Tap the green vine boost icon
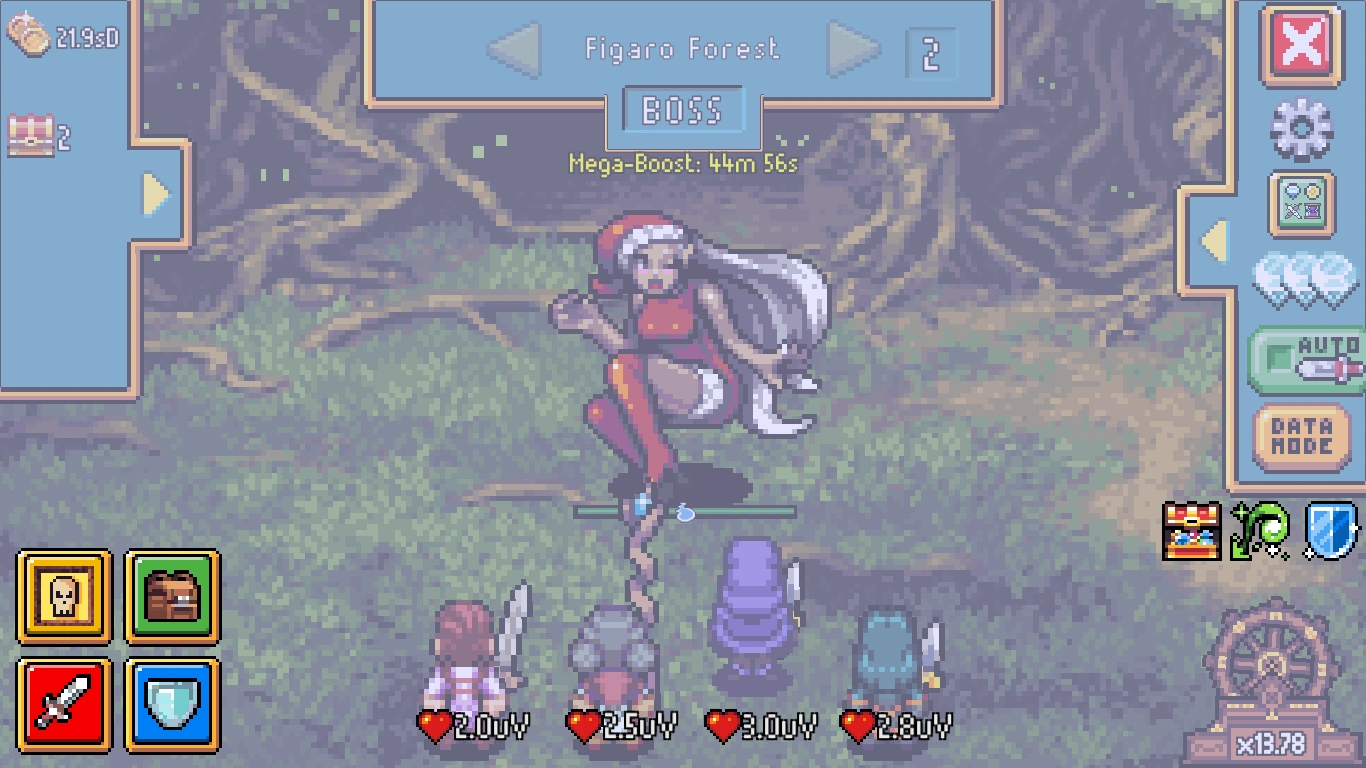 tap(1260, 531)
